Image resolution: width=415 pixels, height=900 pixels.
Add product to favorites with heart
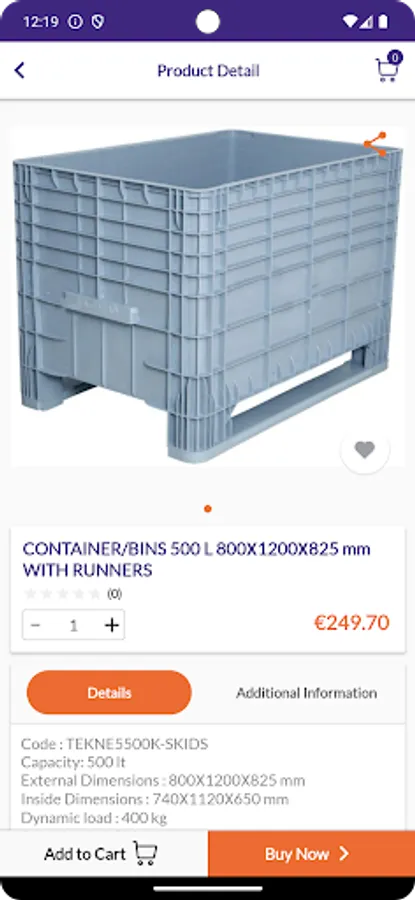tap(364, 449)
